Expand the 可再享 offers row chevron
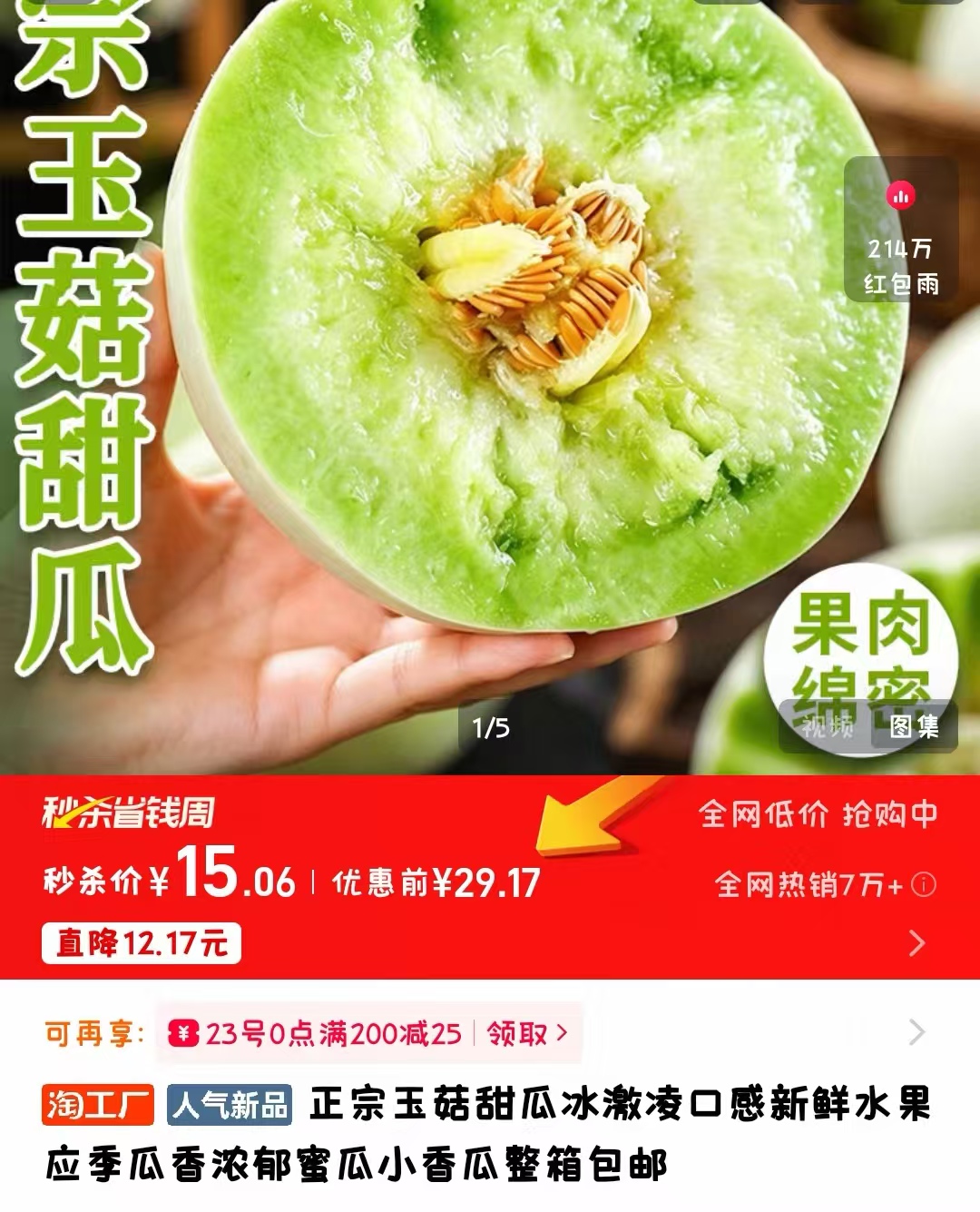Image resolution: width=980 pixels, height=1212 pixels. click(x=916, y=1032)
